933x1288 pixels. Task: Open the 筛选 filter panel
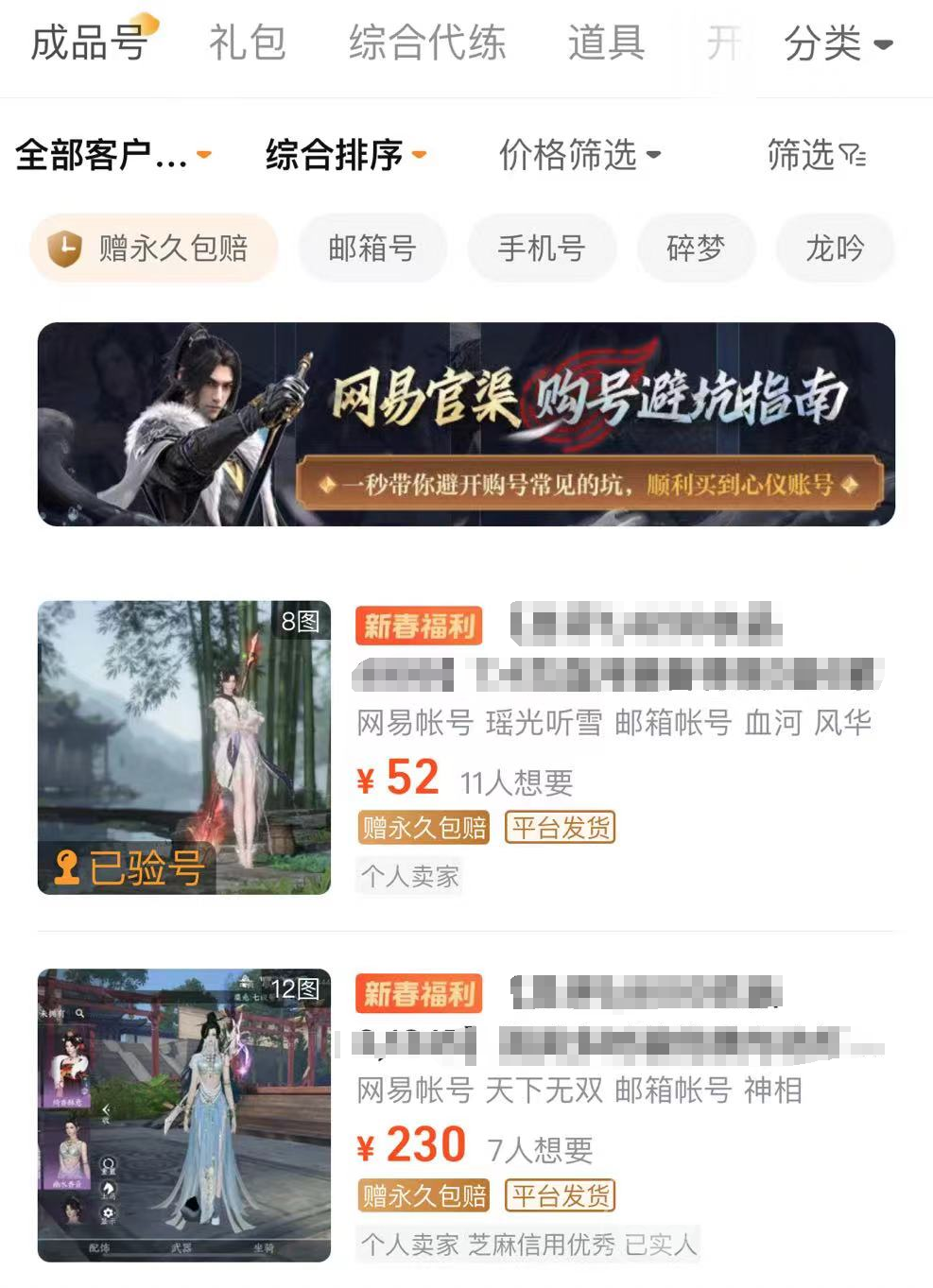(816, 154)
